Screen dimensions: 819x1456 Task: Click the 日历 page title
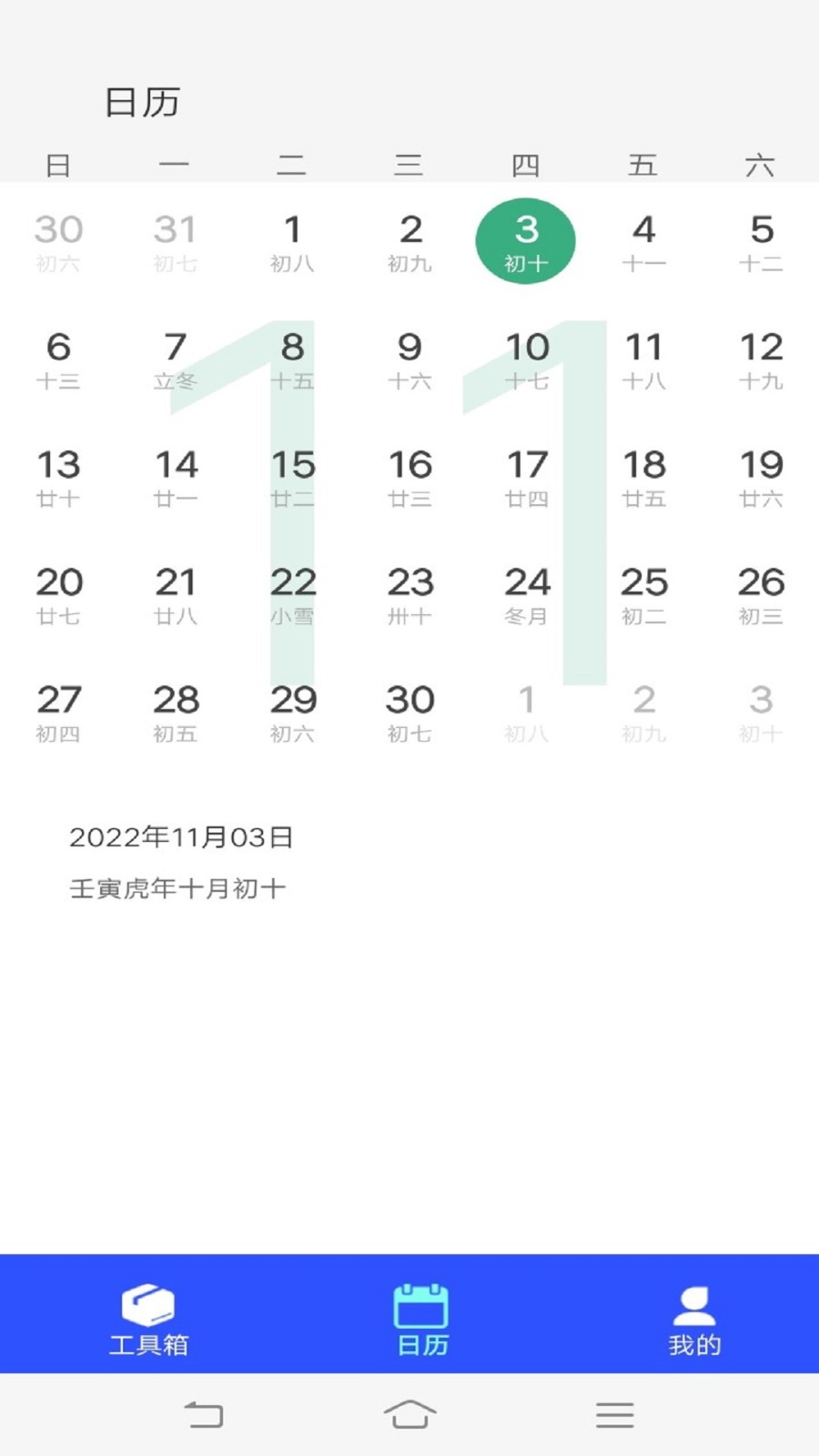coord(142,102)
